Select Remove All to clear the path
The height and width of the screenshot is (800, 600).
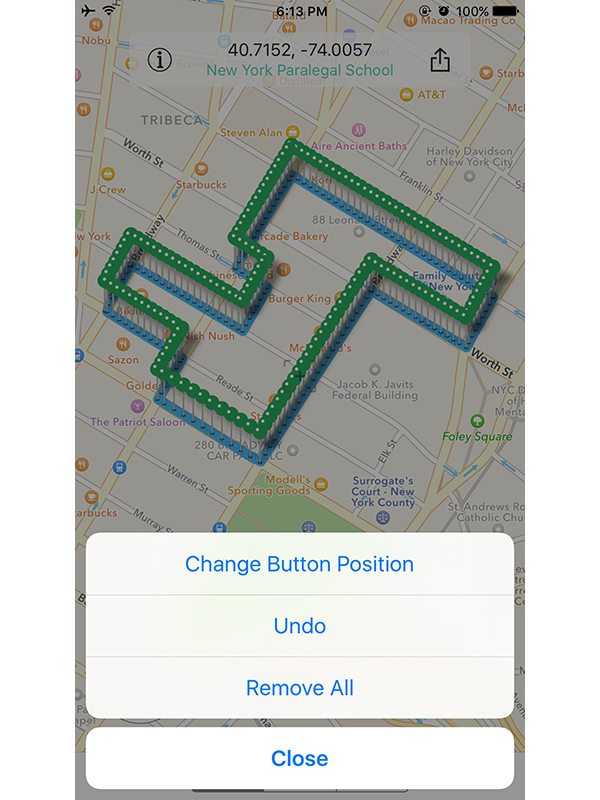(300, 688)
